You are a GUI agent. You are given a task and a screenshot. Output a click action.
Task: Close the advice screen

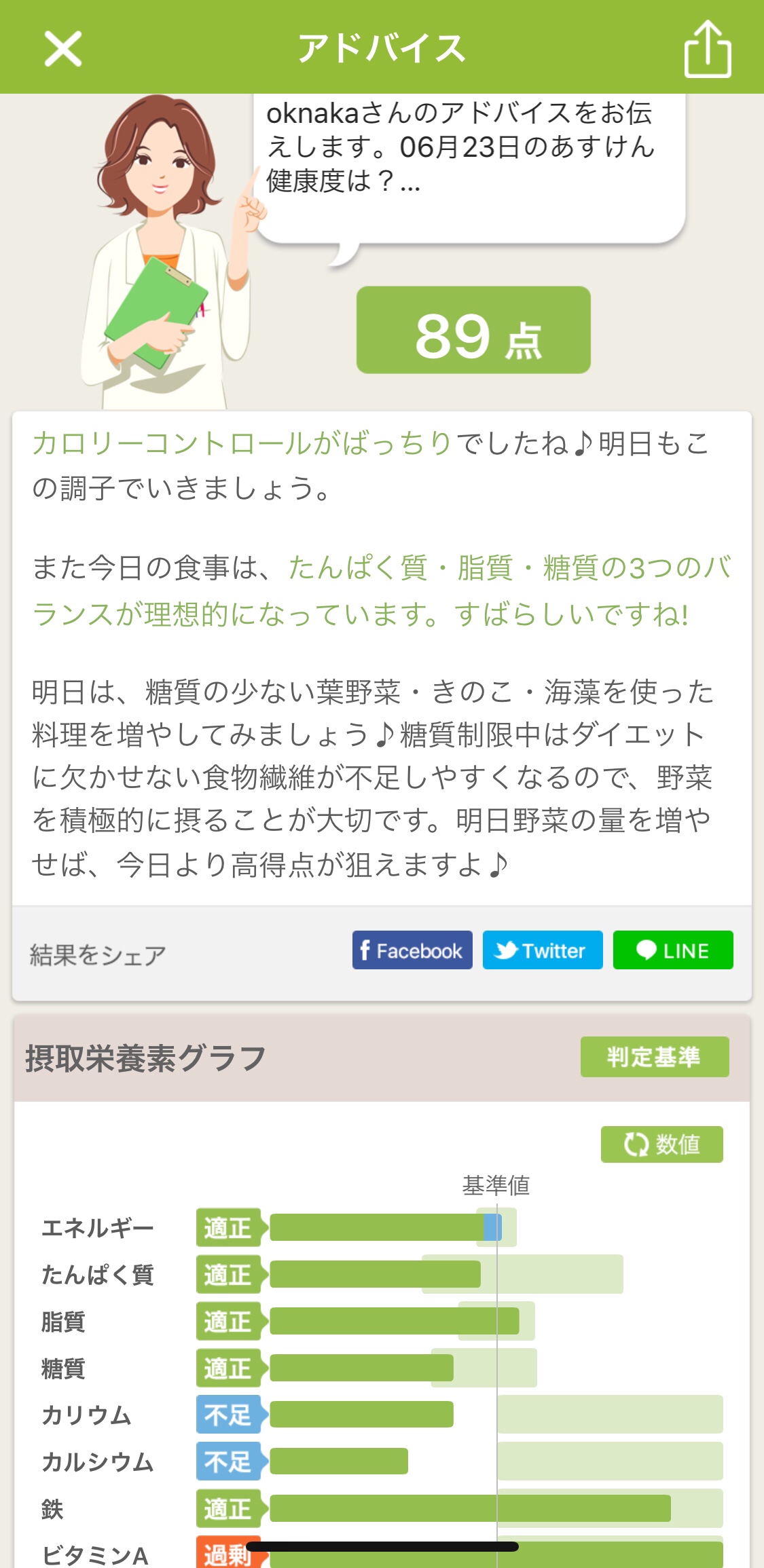[63, 49]
